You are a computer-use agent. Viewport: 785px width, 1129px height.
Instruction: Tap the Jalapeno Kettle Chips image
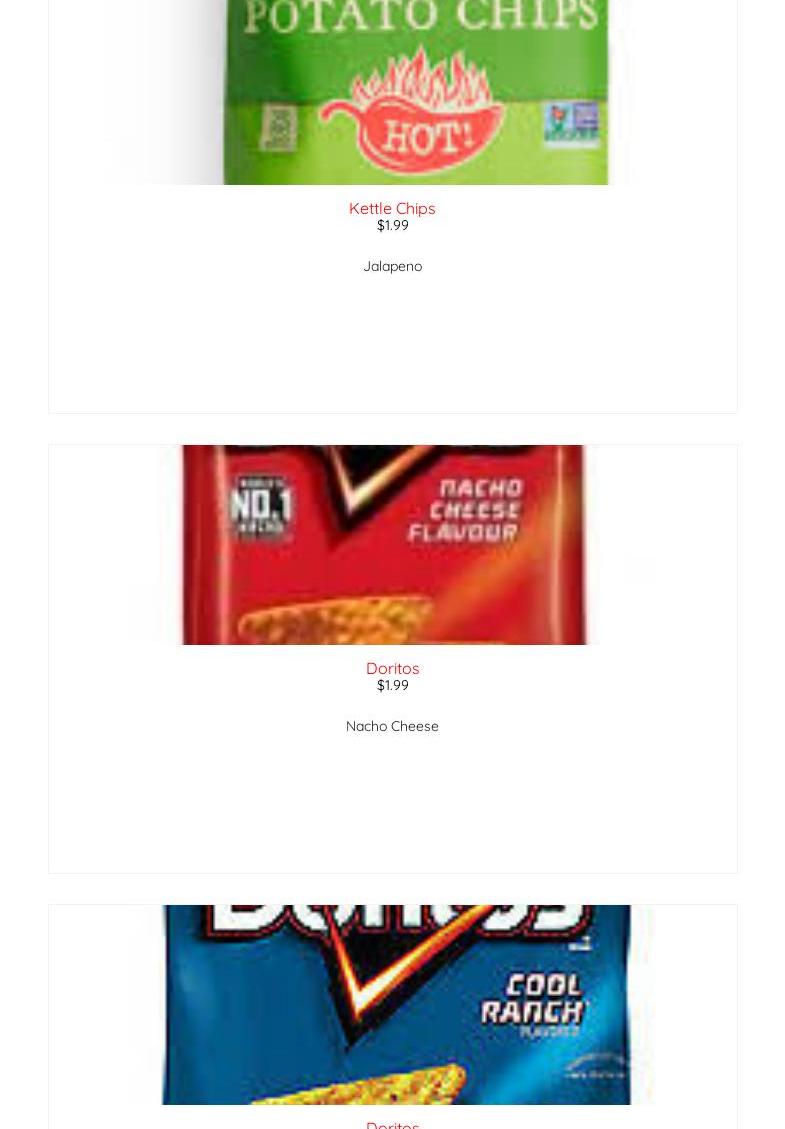point(392,92)
